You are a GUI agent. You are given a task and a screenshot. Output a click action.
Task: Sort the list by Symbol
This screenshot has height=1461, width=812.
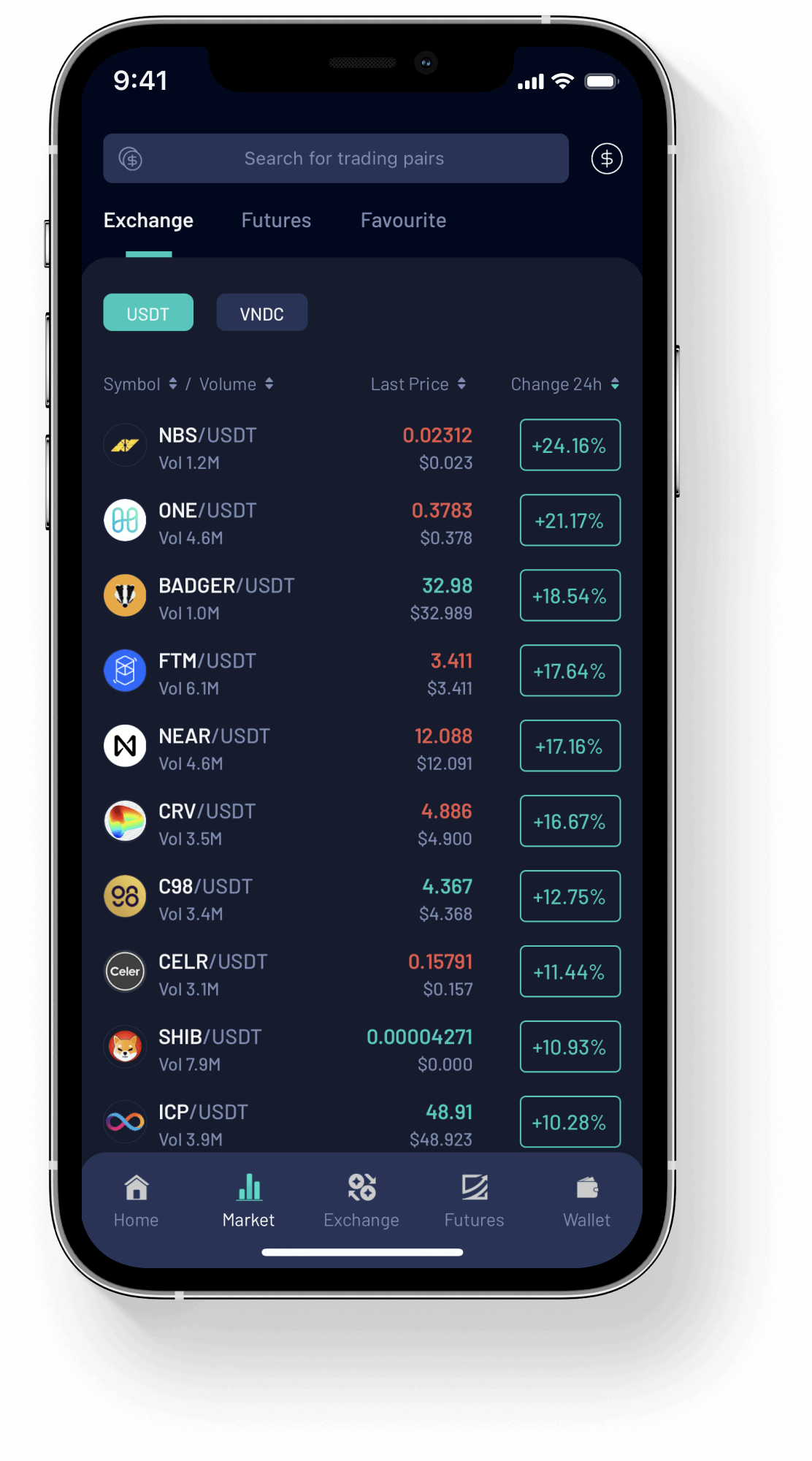pos(139,384)
